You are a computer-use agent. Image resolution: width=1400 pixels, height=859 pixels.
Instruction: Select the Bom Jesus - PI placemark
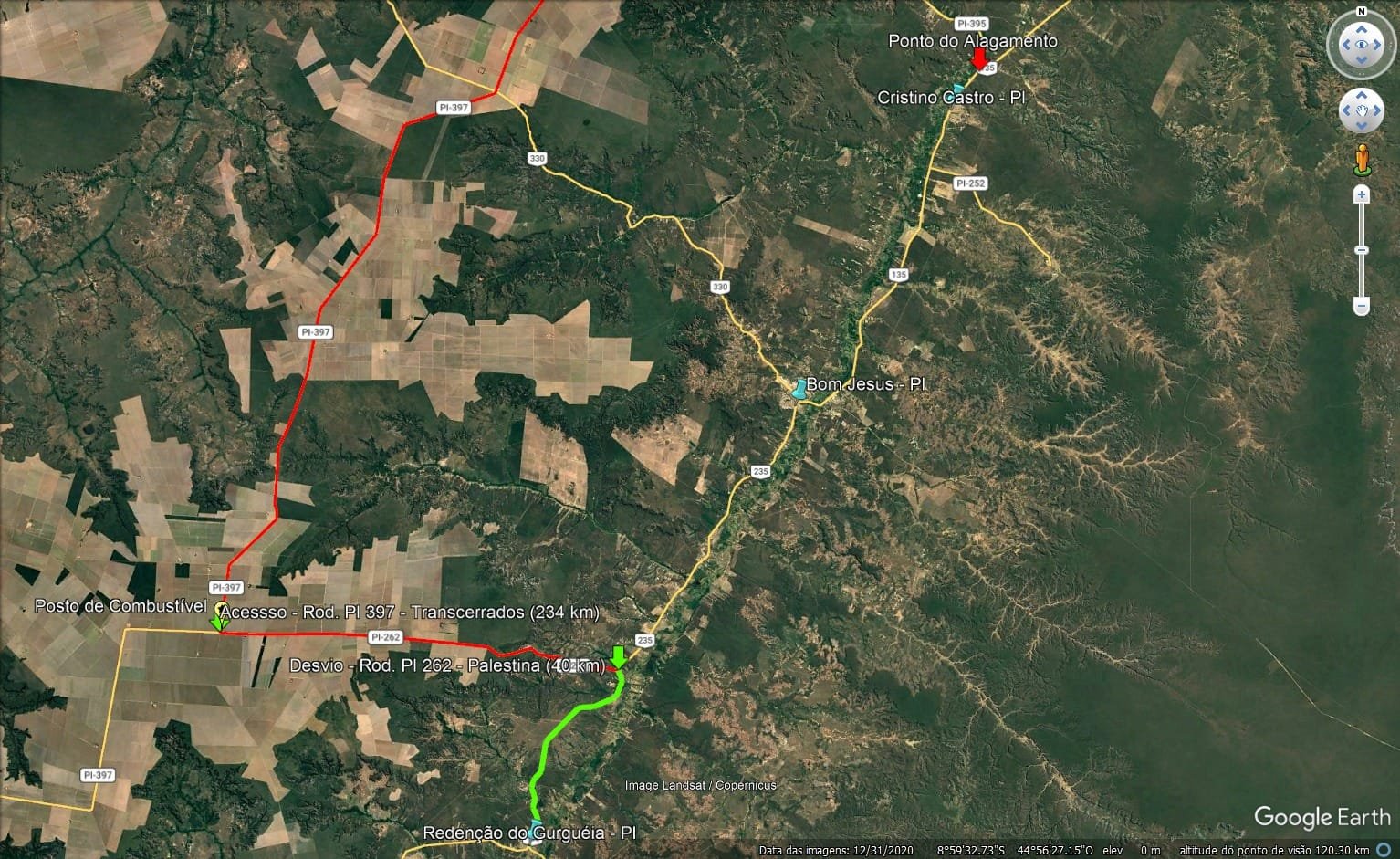(799, 390)
